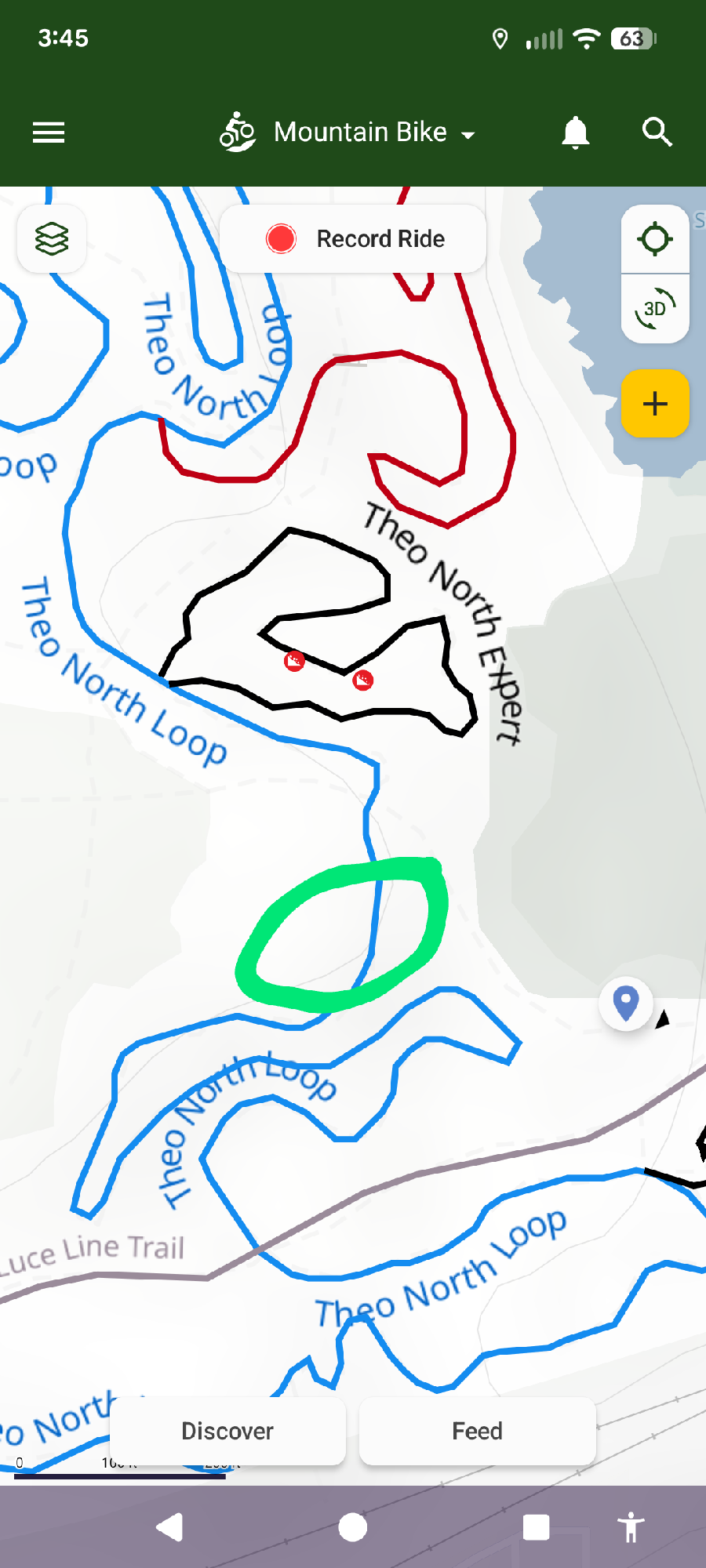
Task: Open the Discover panel
Action: (x=227, y=1431)
